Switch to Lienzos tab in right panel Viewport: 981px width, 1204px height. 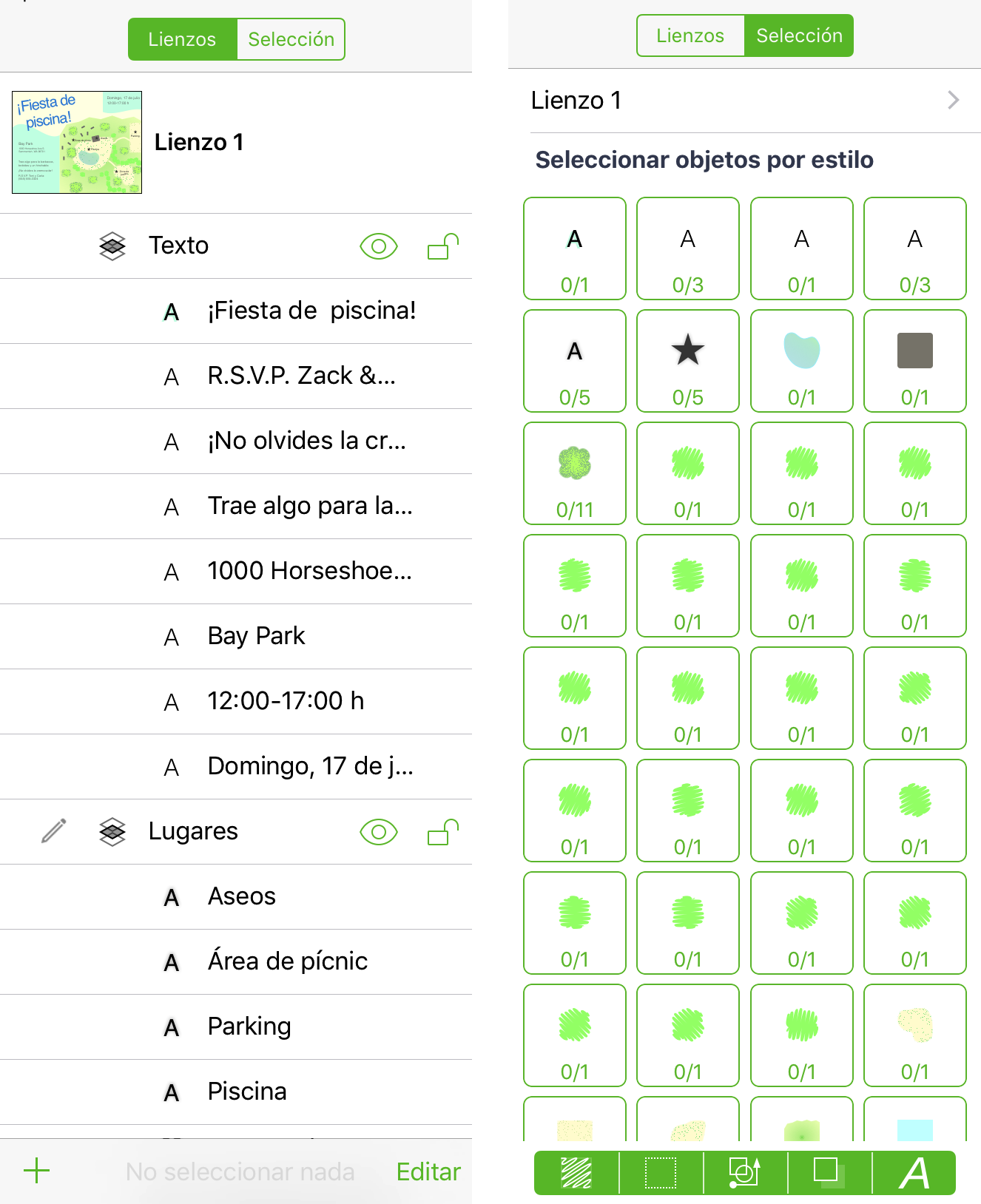(x=690, y=35)
